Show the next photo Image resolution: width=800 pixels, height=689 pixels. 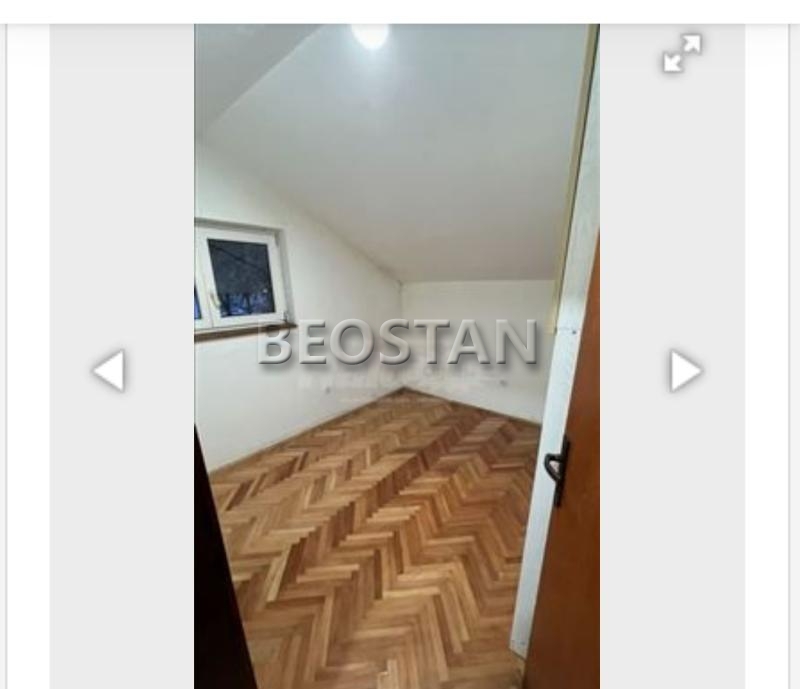pos(685,371)
